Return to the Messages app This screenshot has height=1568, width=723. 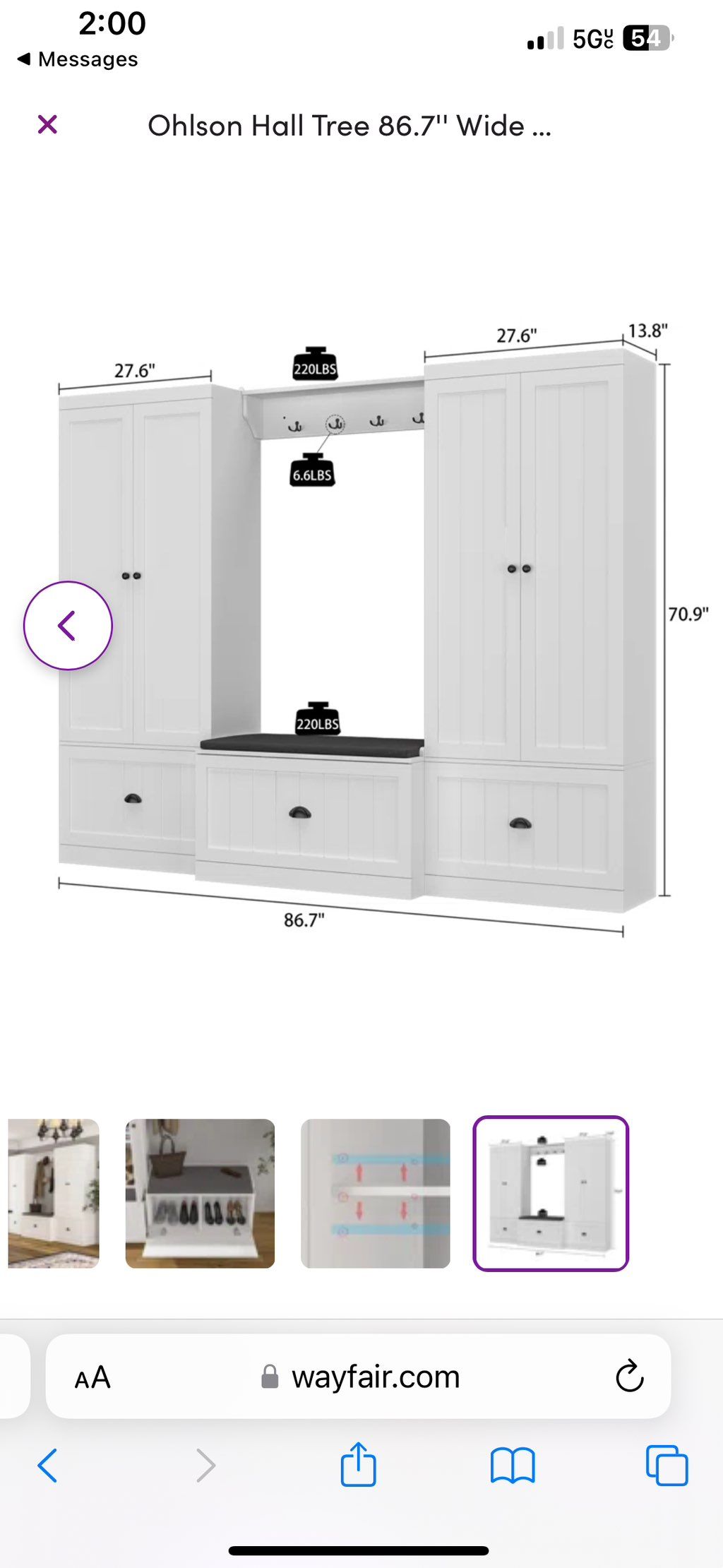pyautogui.click(x=78, y=59)
